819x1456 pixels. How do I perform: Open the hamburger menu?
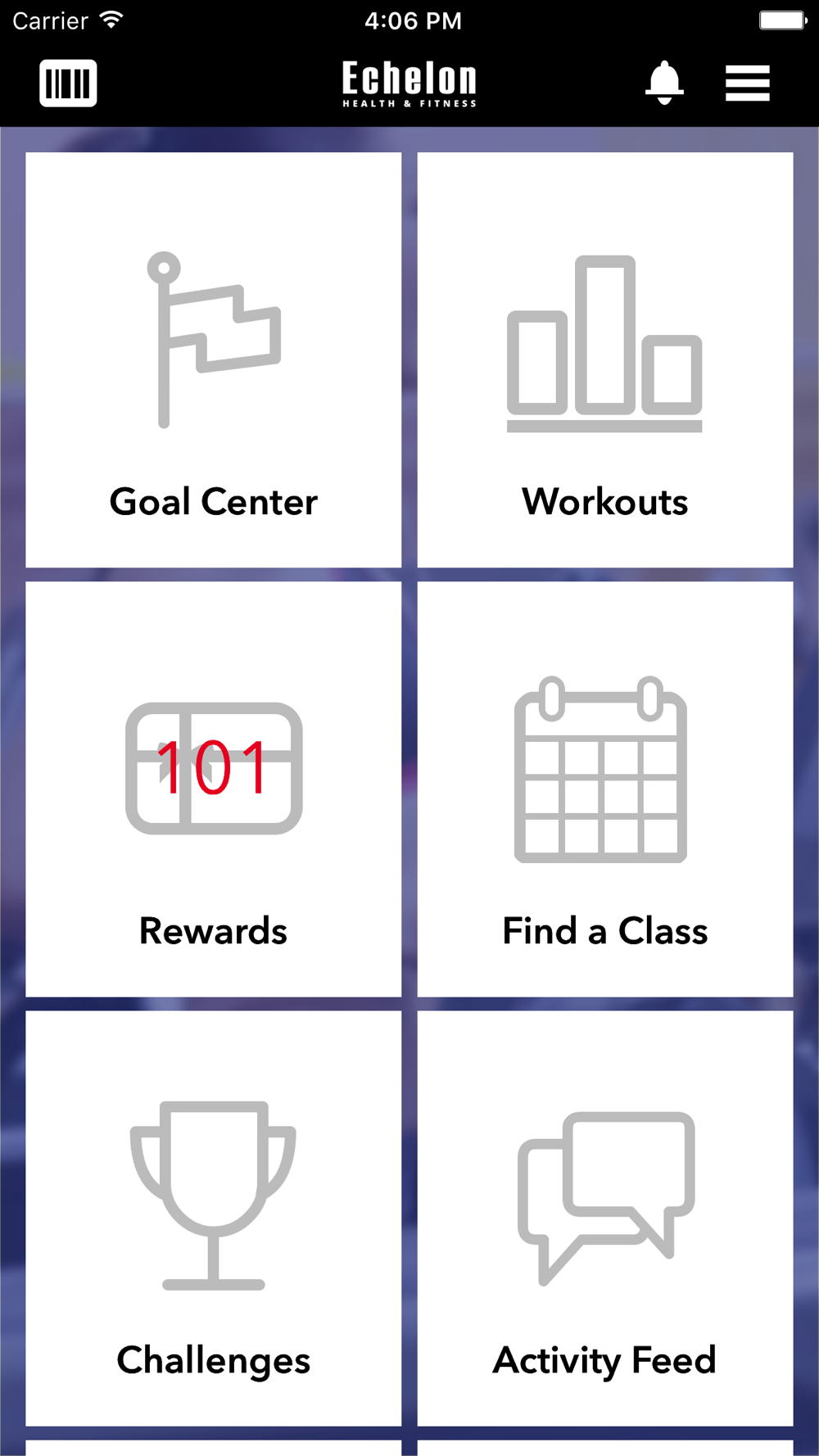[x=747, y=84]
